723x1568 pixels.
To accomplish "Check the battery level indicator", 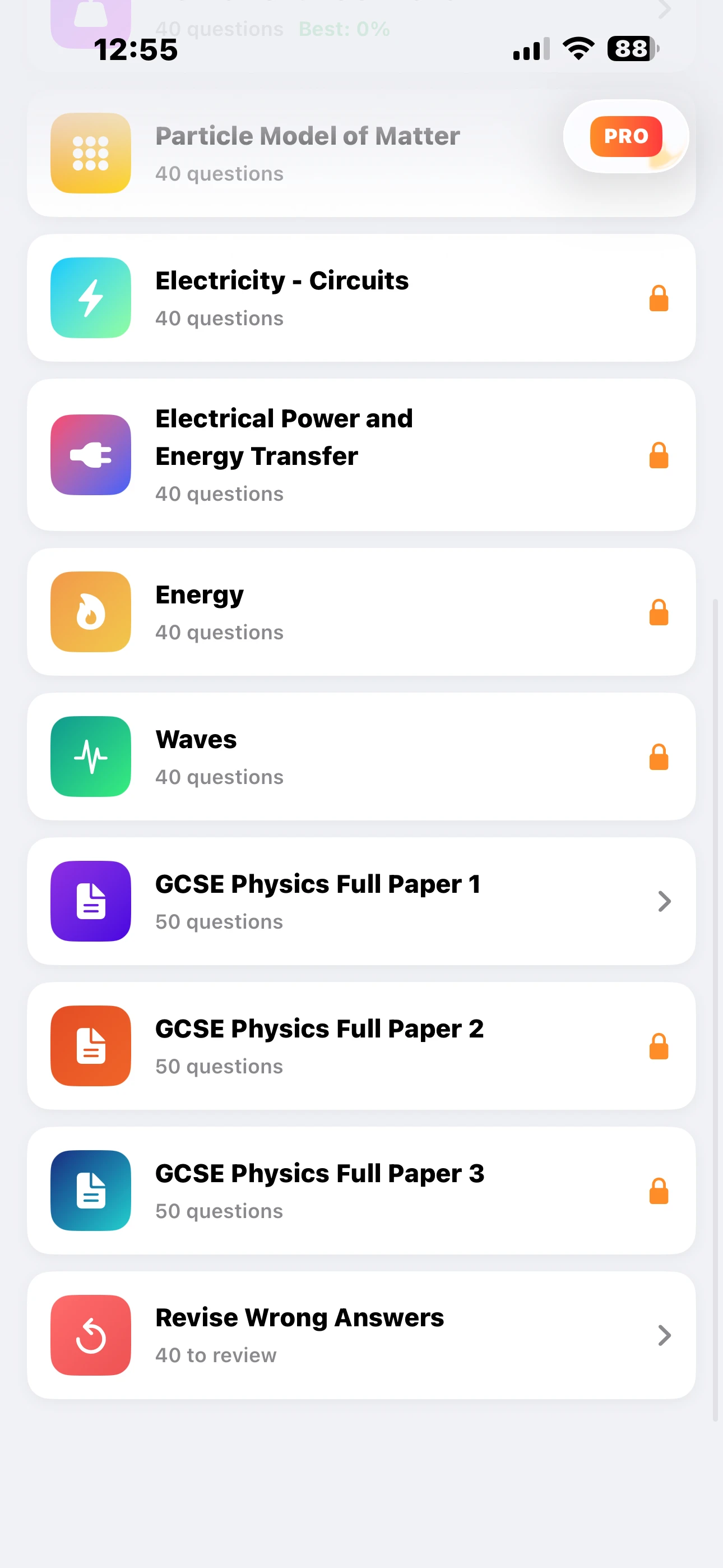I will tap(630, 48).
